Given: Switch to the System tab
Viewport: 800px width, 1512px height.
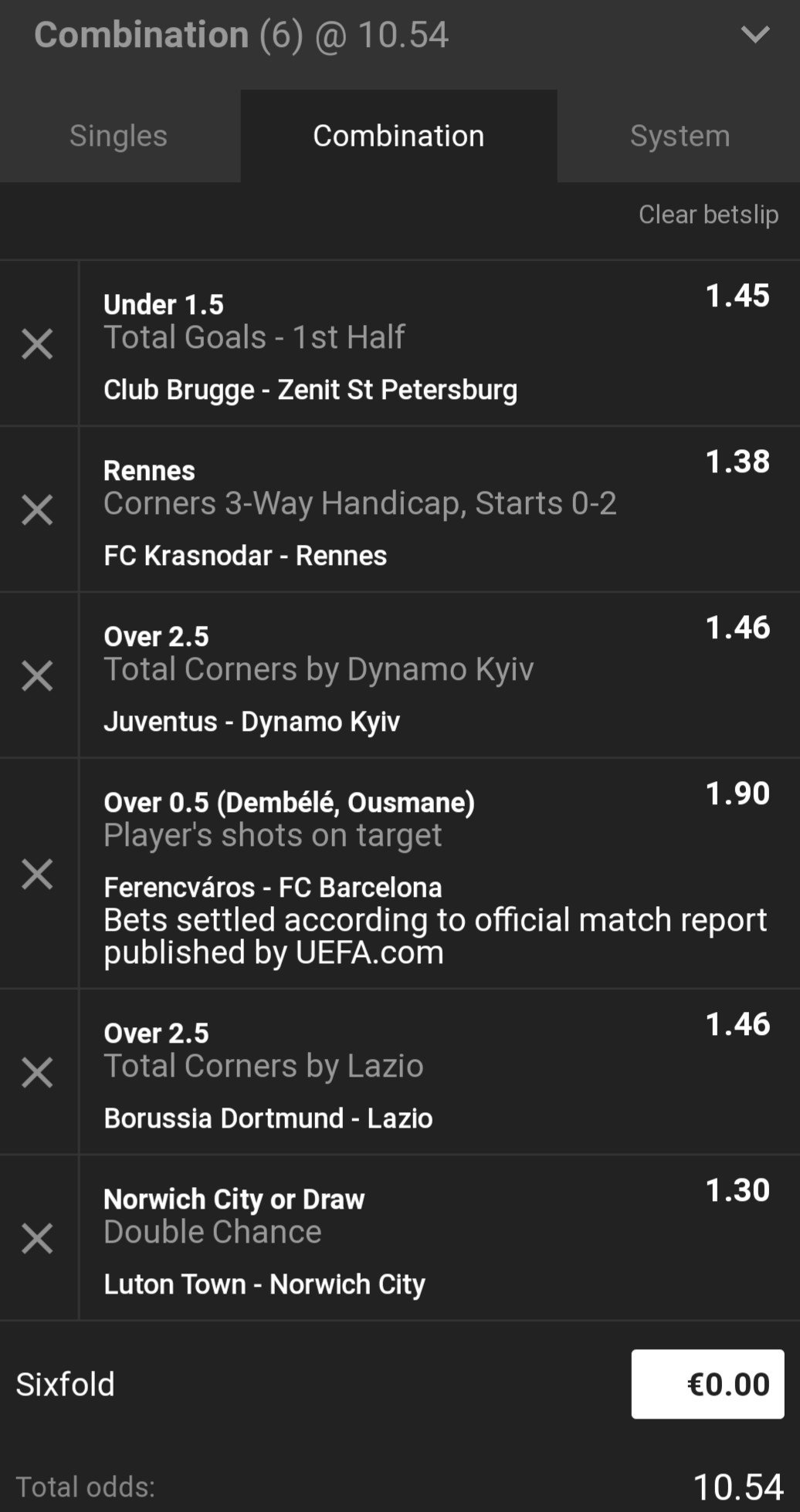Looking at the screenshot, I should [680, 136].
